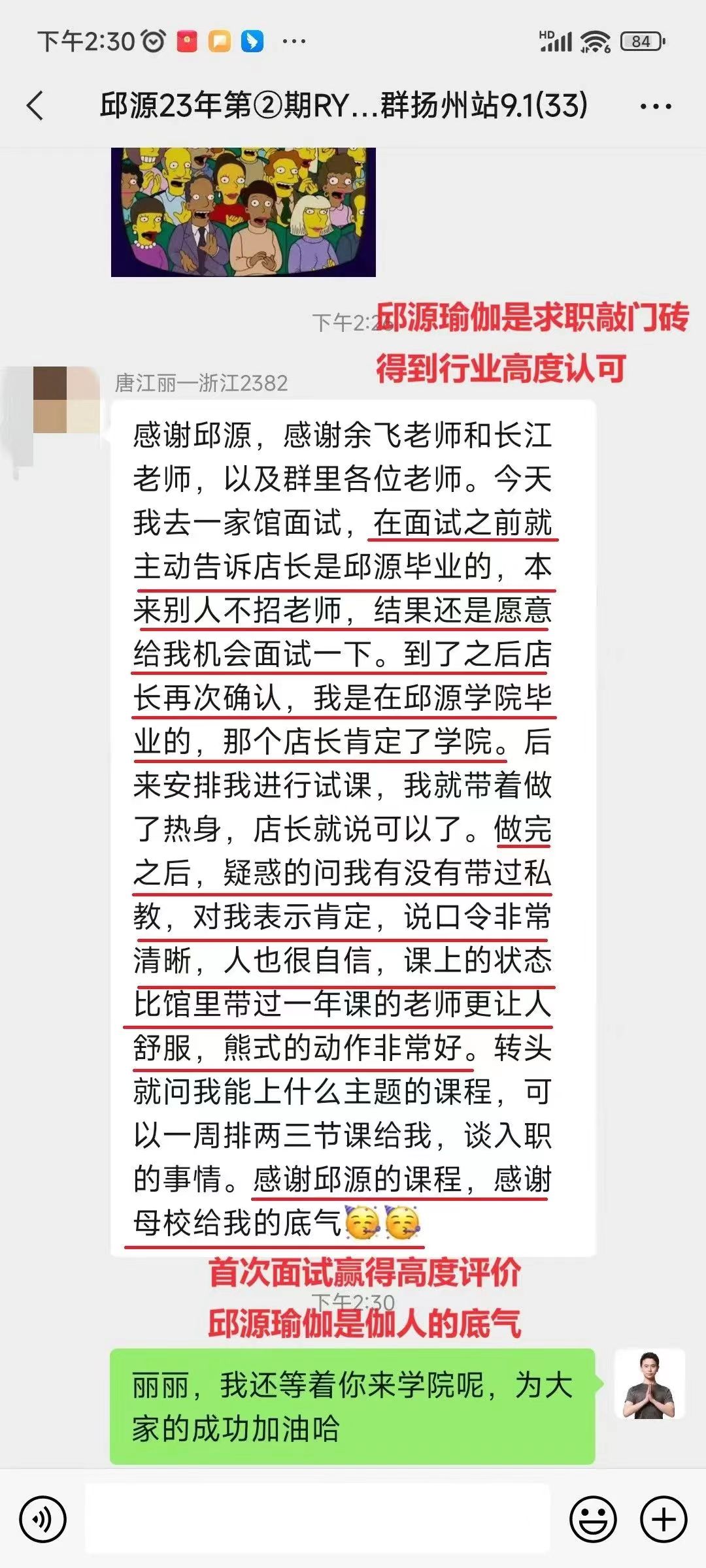Open group chat info overflow menu
706x1568 pixels.
click(655, 106)
